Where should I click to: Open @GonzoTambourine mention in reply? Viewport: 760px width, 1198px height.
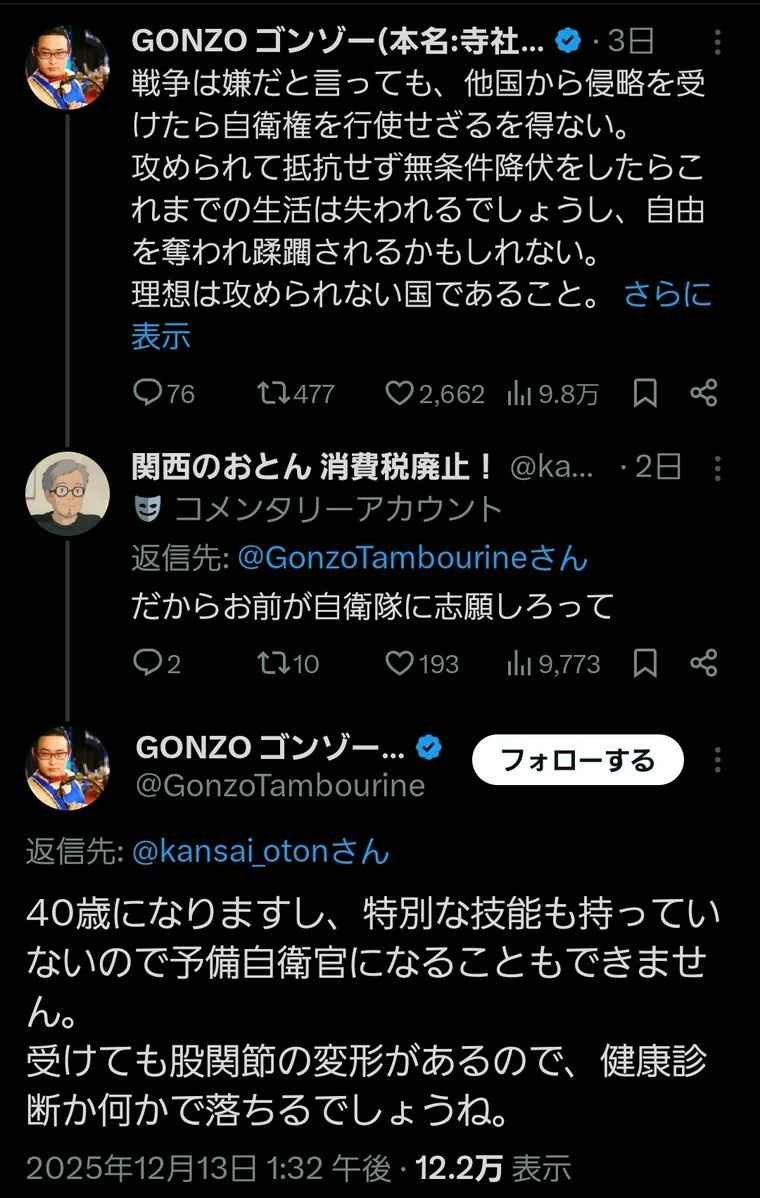(x=412, y=559)
